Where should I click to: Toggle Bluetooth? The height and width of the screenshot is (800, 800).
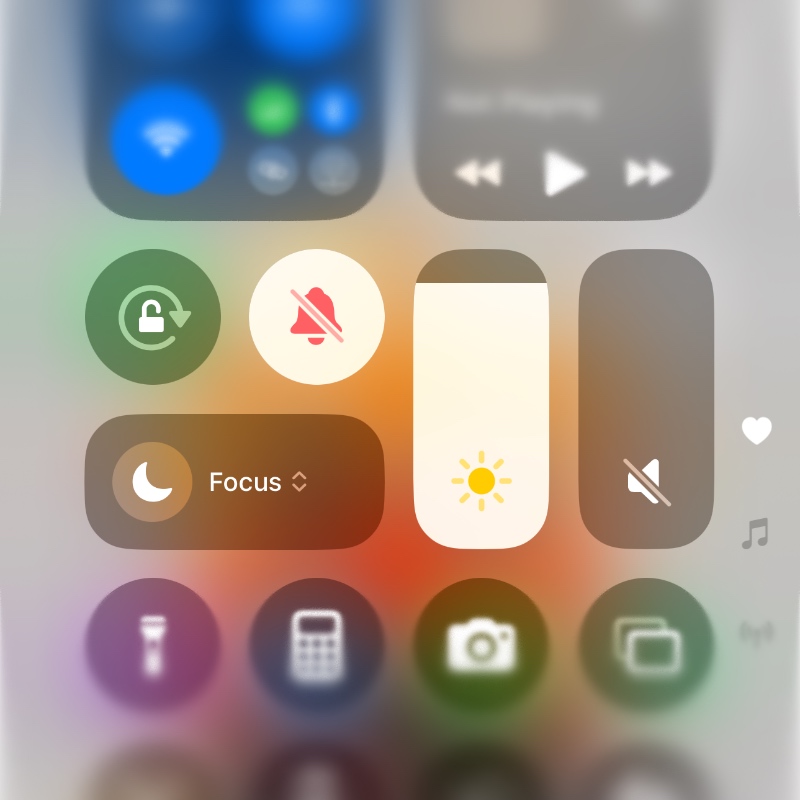pos(333,110)
